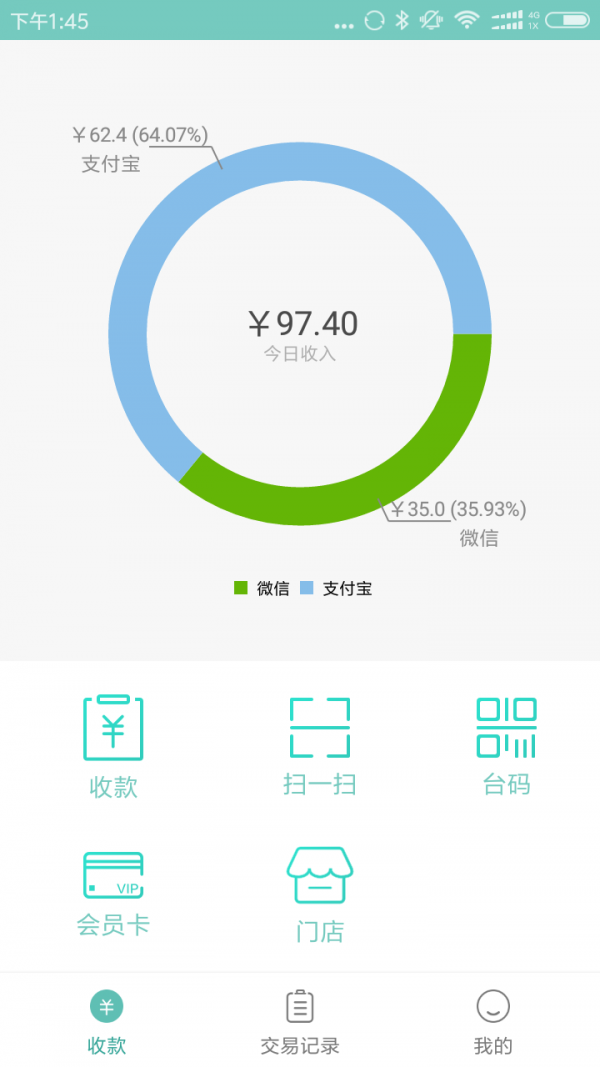Launch the 扫一扫 scanner
This screenshot has height=1067, width=600.
[320, 743]
